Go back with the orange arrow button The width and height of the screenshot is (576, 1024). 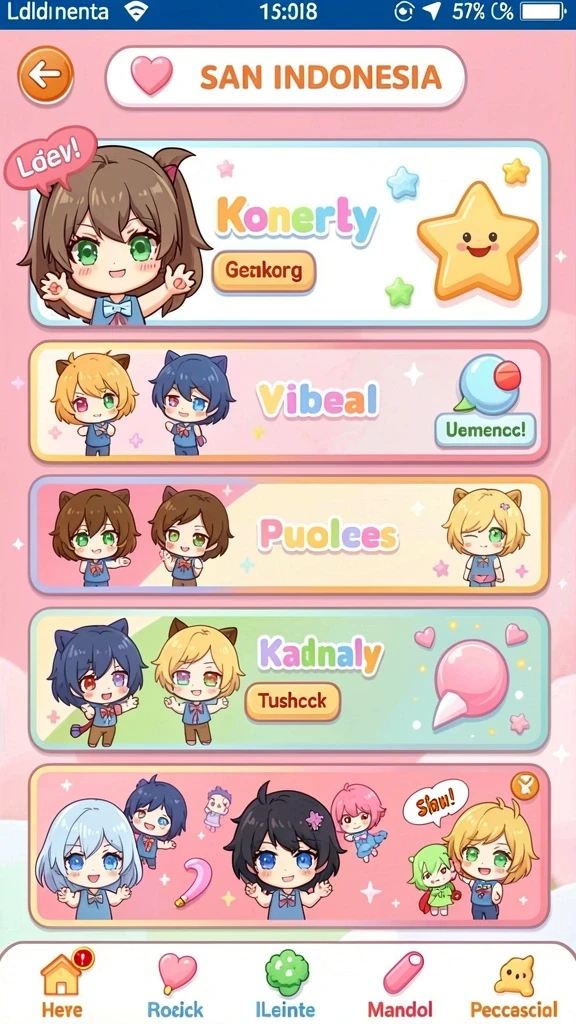[x=45, y=76]
